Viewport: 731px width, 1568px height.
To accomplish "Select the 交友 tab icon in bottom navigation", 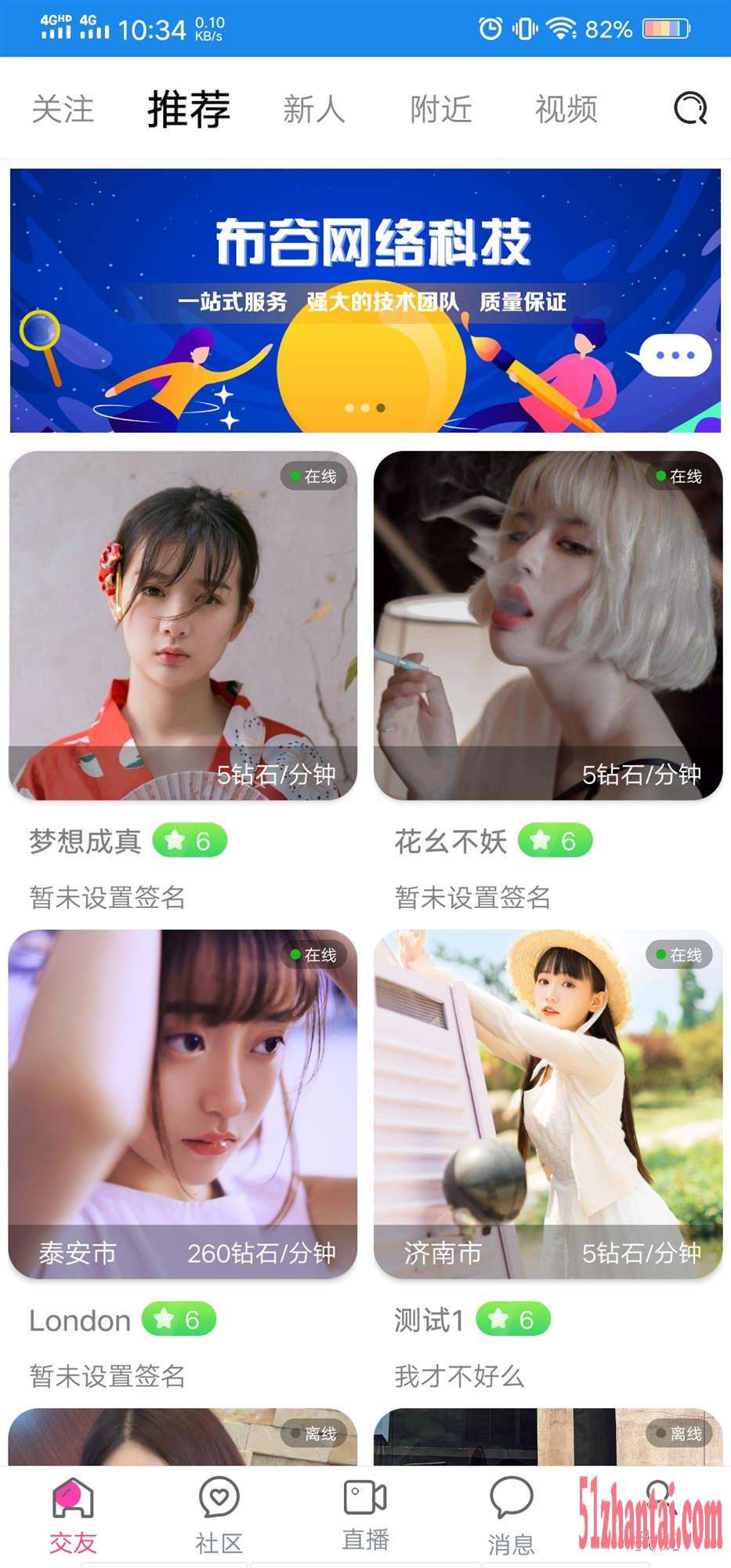I will click(73, 1508).
